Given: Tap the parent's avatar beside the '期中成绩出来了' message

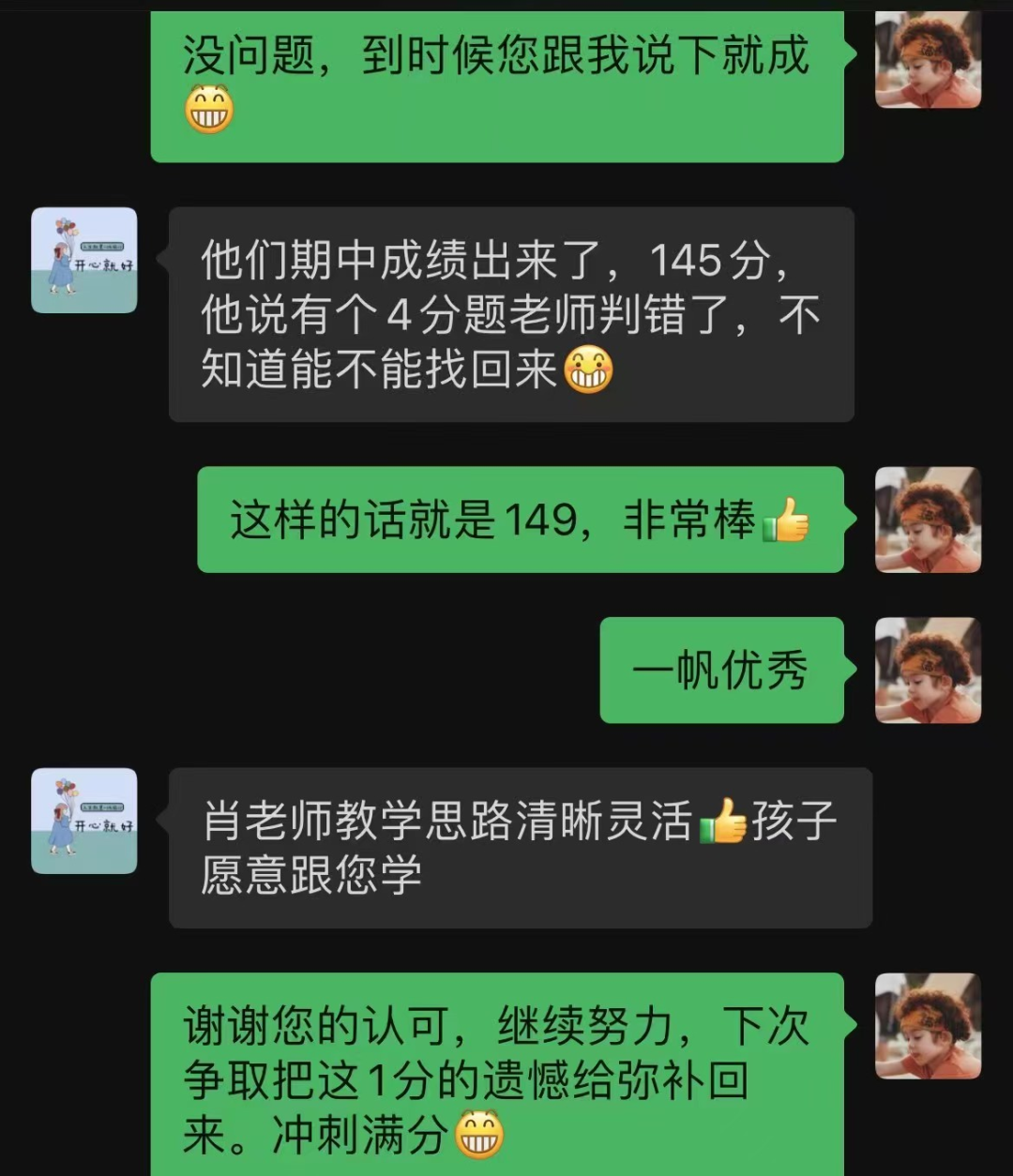Looking at the screenshot, I should pyautogui.click(x=84, y=260).
